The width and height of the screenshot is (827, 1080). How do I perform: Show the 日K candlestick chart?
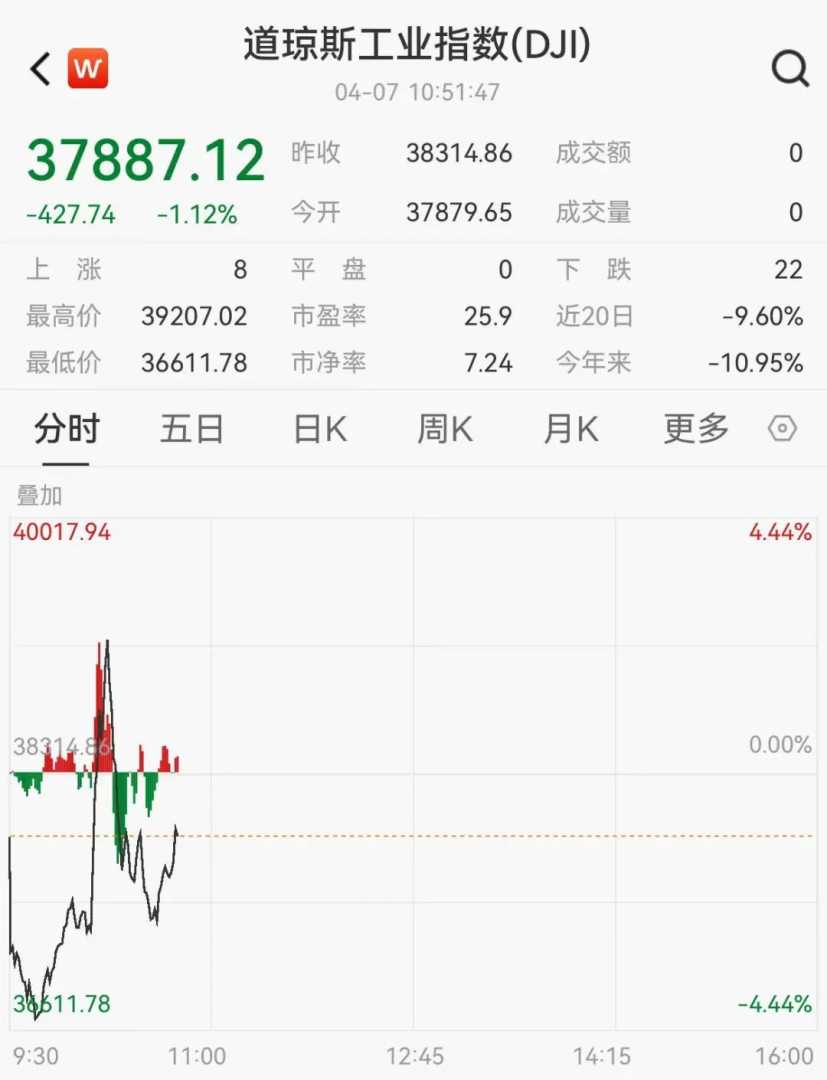point(319,430)
